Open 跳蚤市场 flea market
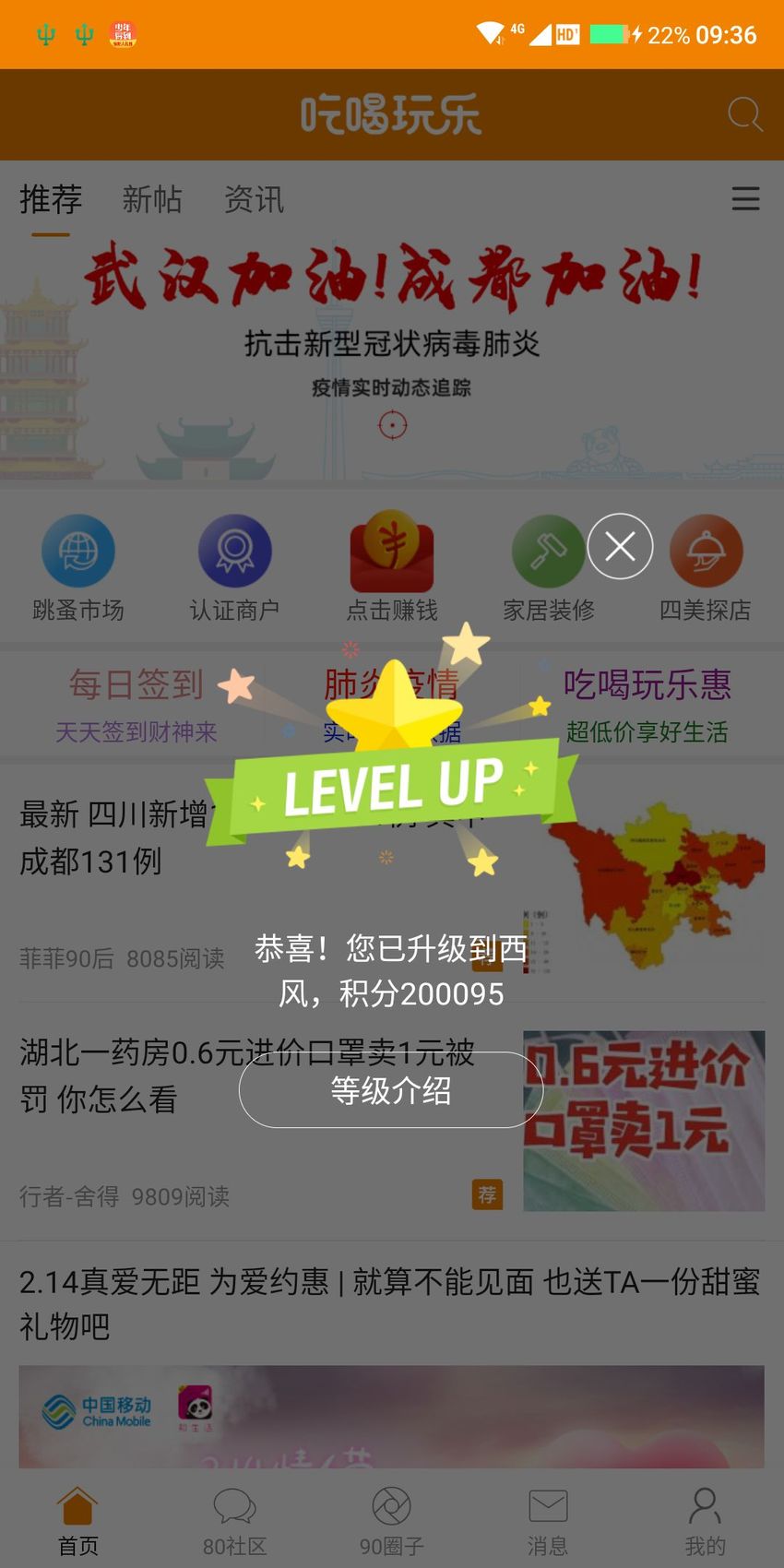 (78, 568)
